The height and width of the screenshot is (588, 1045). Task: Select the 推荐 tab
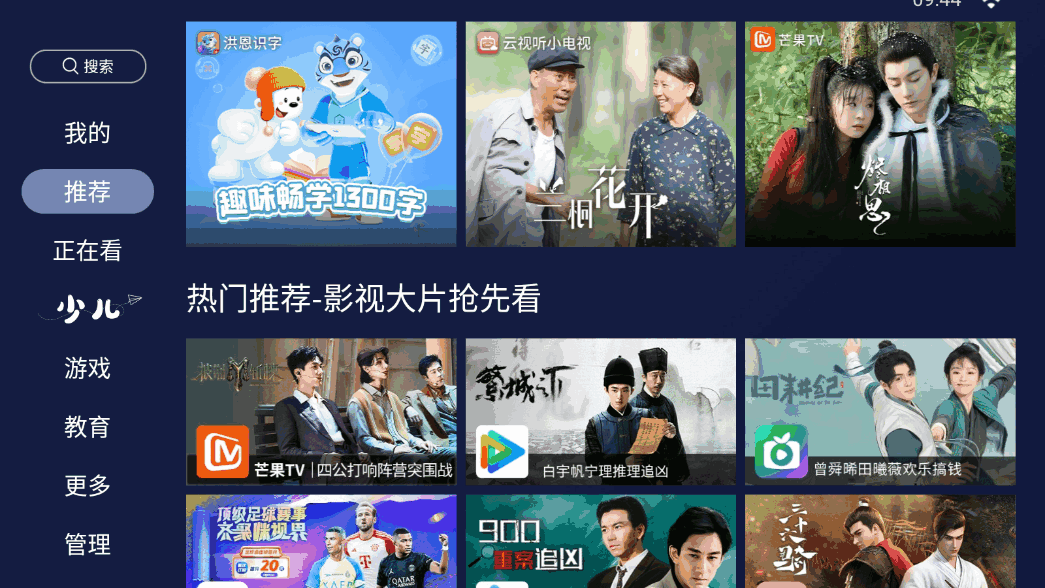87,191
